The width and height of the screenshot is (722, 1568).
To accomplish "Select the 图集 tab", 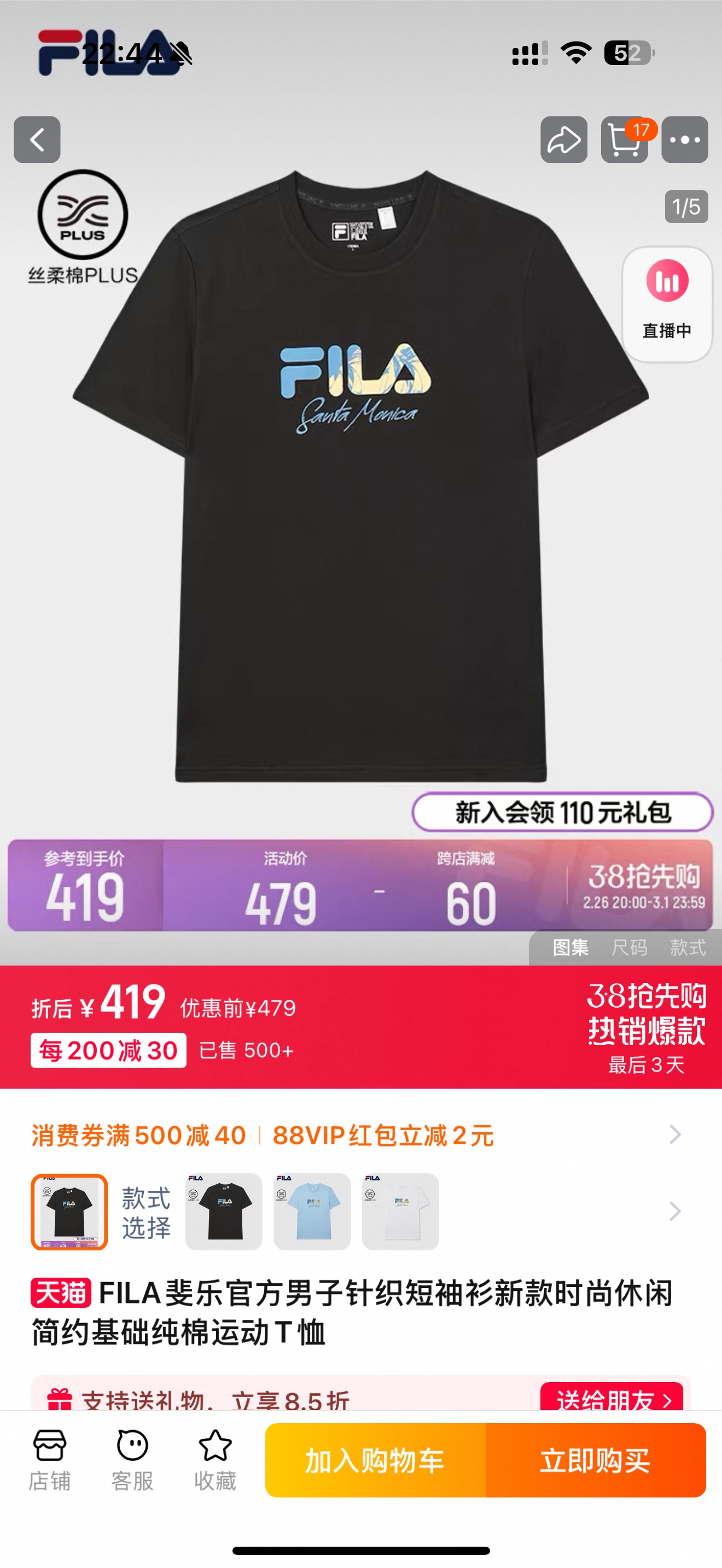I will 570,947.
